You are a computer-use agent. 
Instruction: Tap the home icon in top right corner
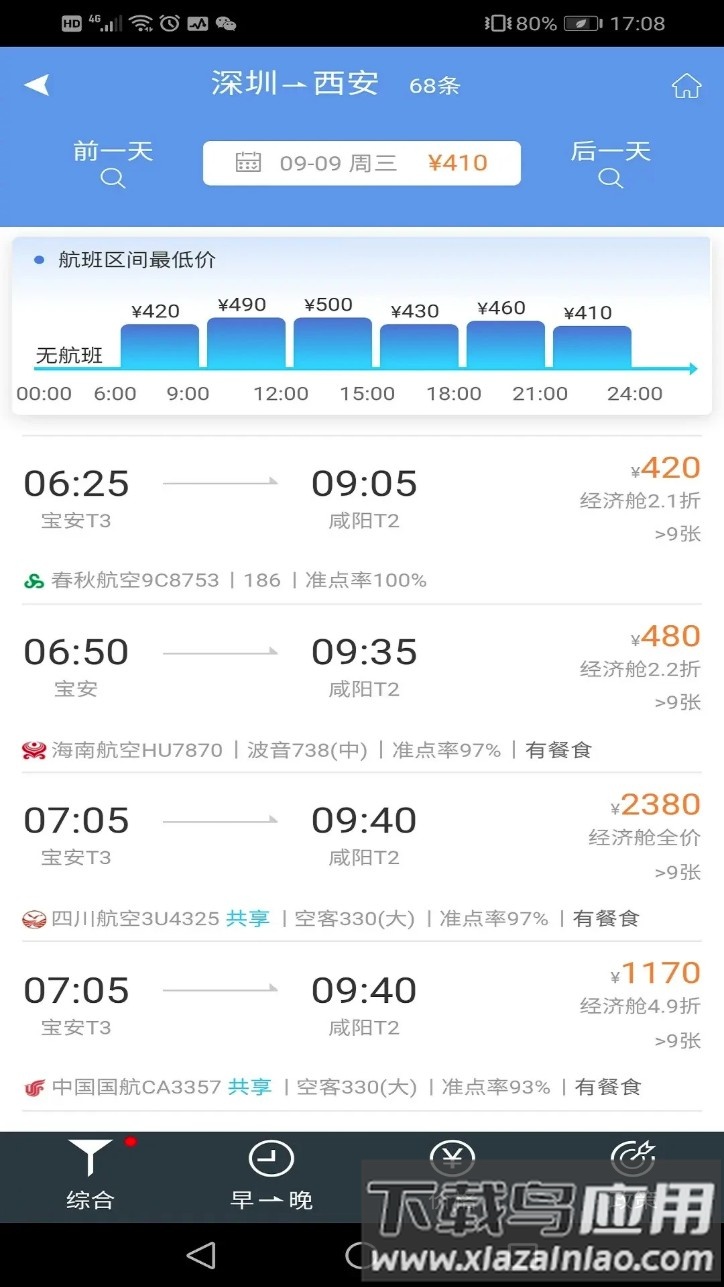coord(686,86)
